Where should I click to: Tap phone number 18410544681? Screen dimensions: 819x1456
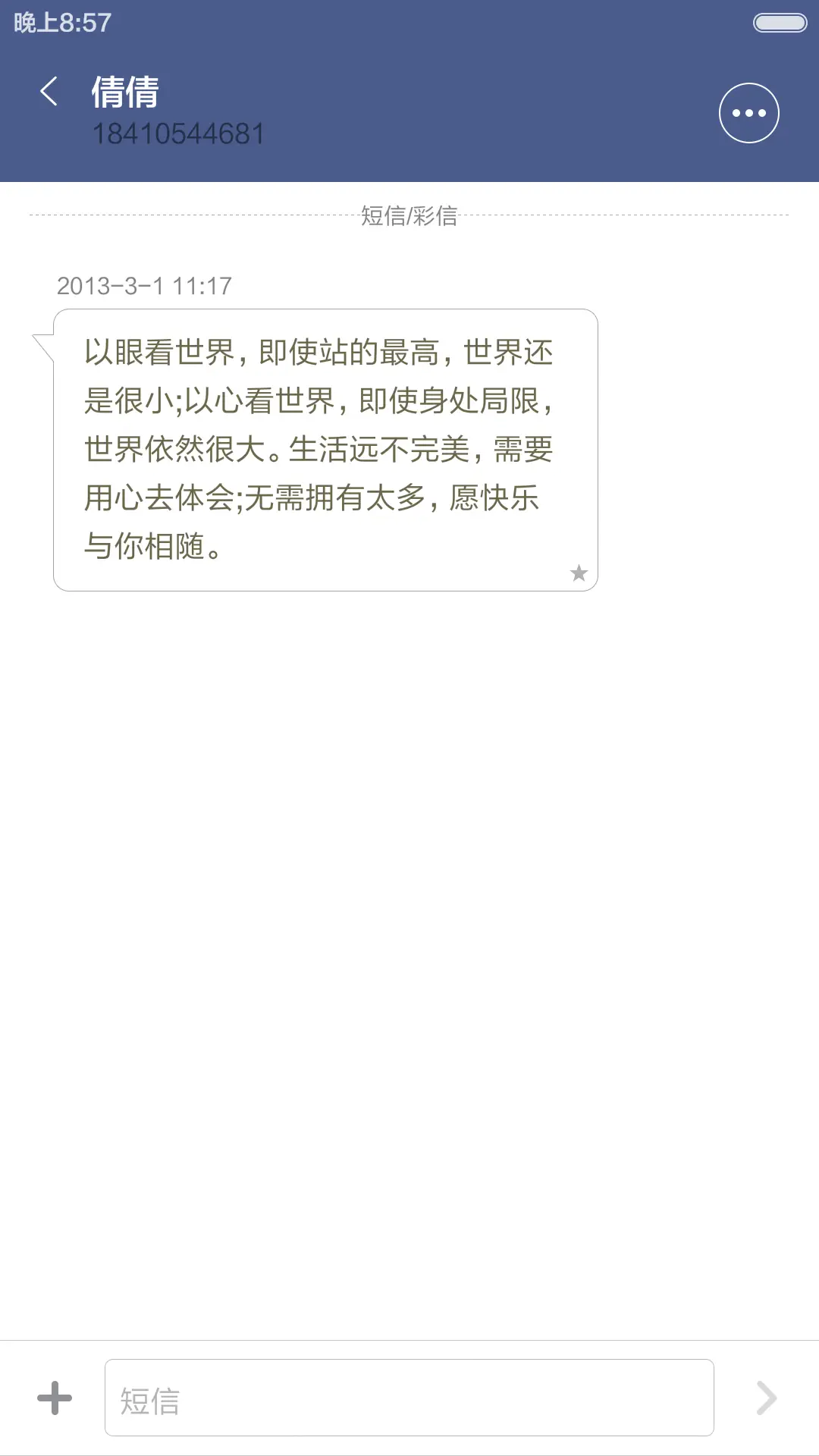click(179, 134)
